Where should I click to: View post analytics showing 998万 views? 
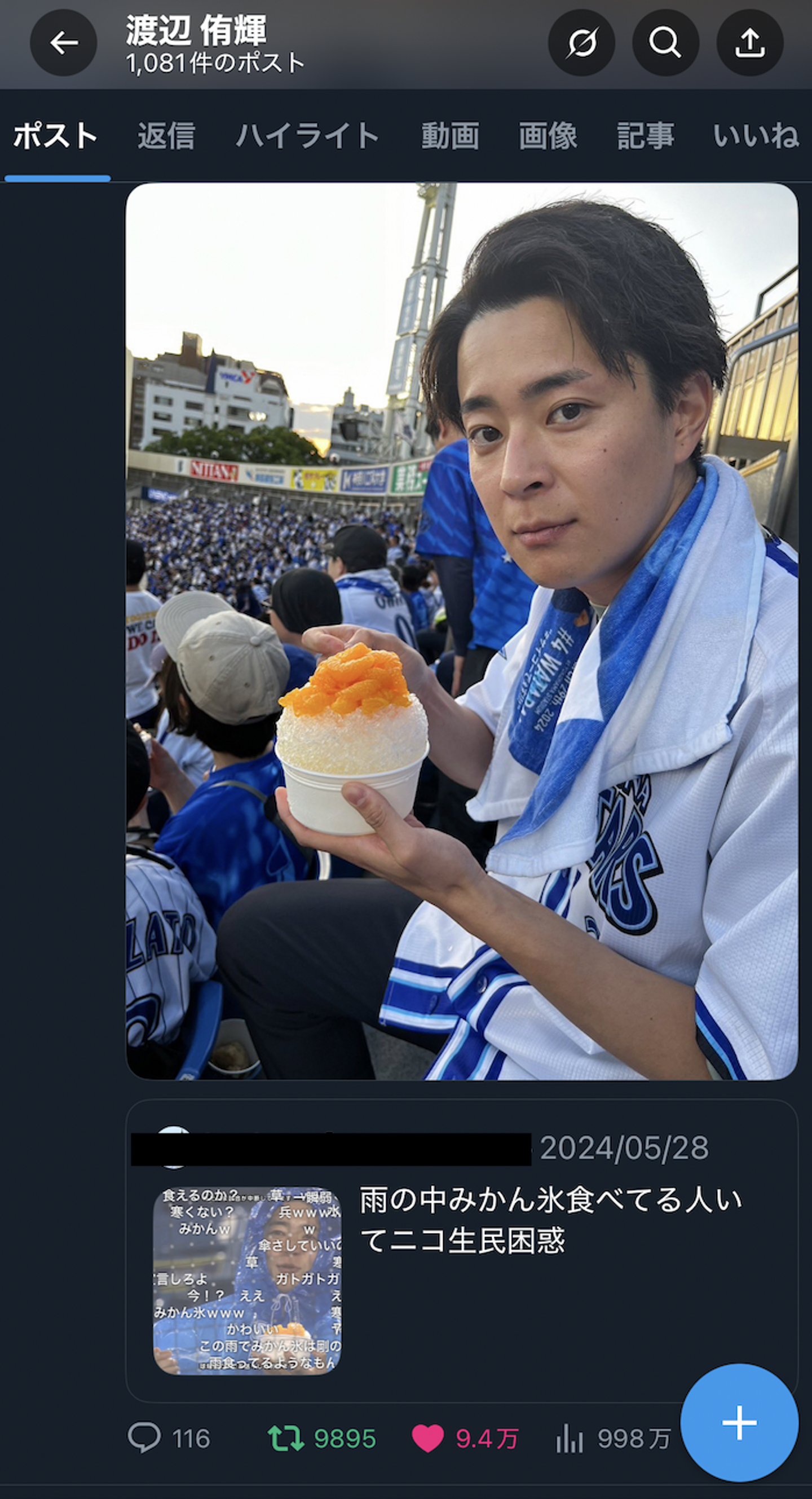570,1438
